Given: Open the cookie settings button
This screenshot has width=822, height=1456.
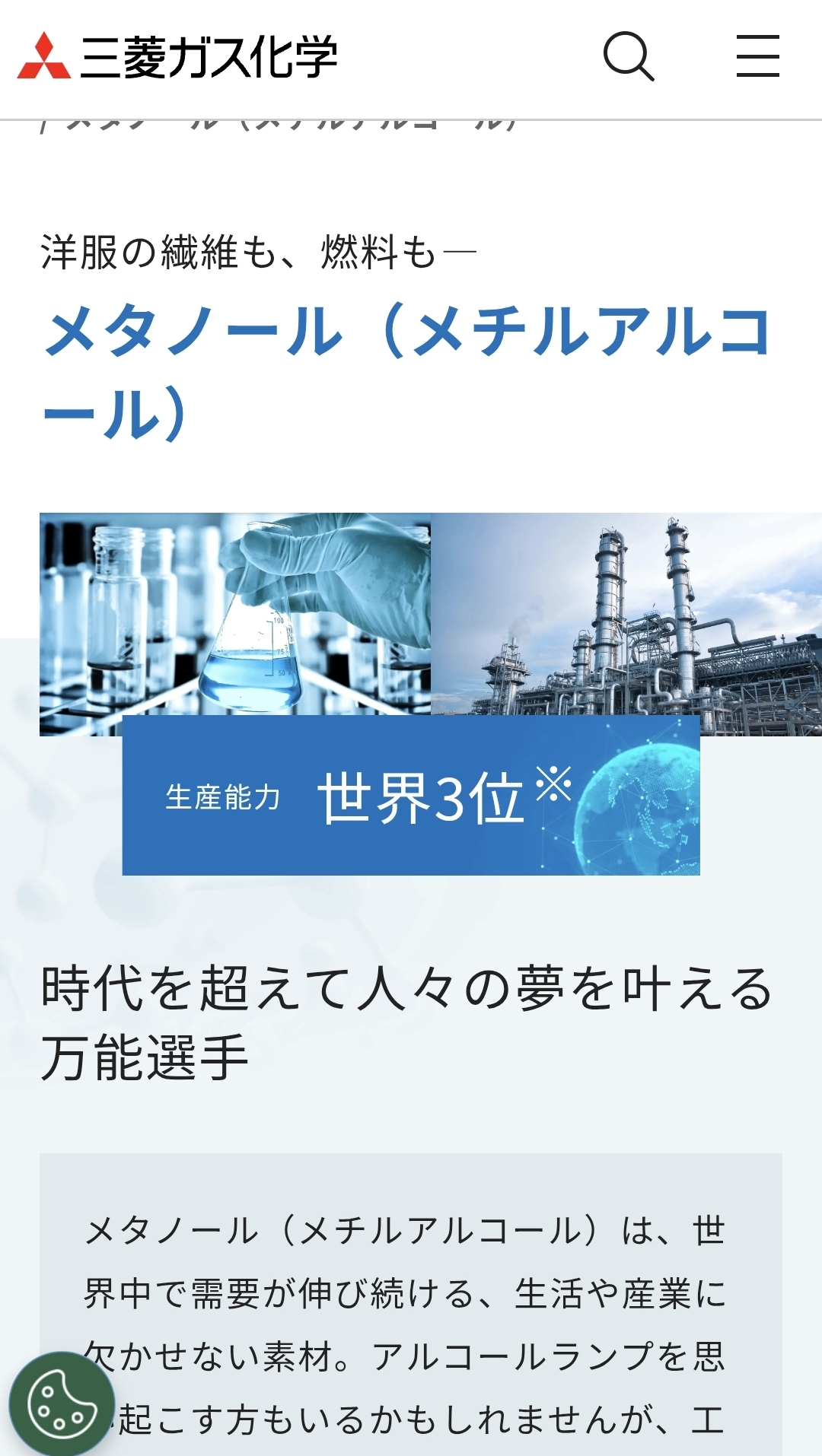Looking at the screenshot, I should click(61, 1404).
